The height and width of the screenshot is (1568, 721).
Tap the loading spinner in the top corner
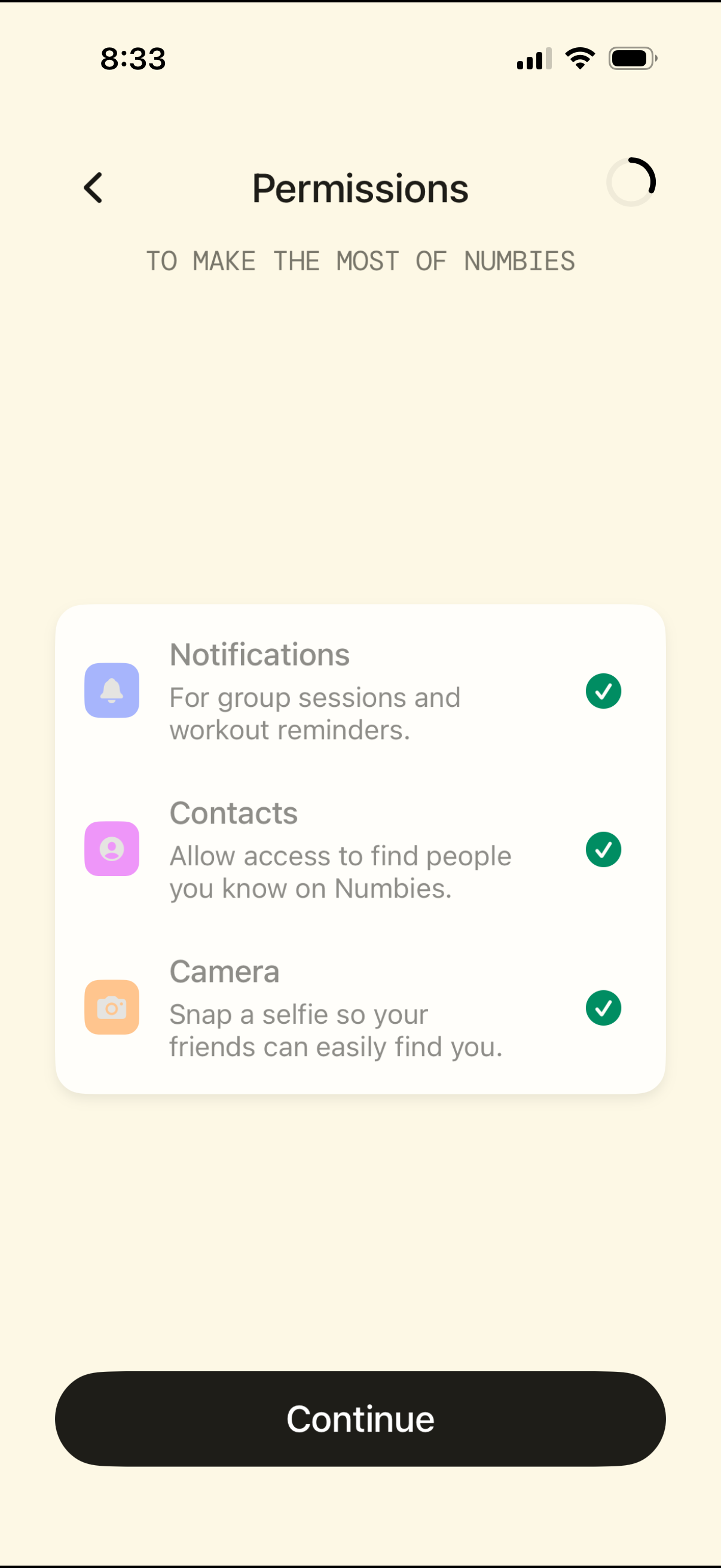tap(631, 181)
